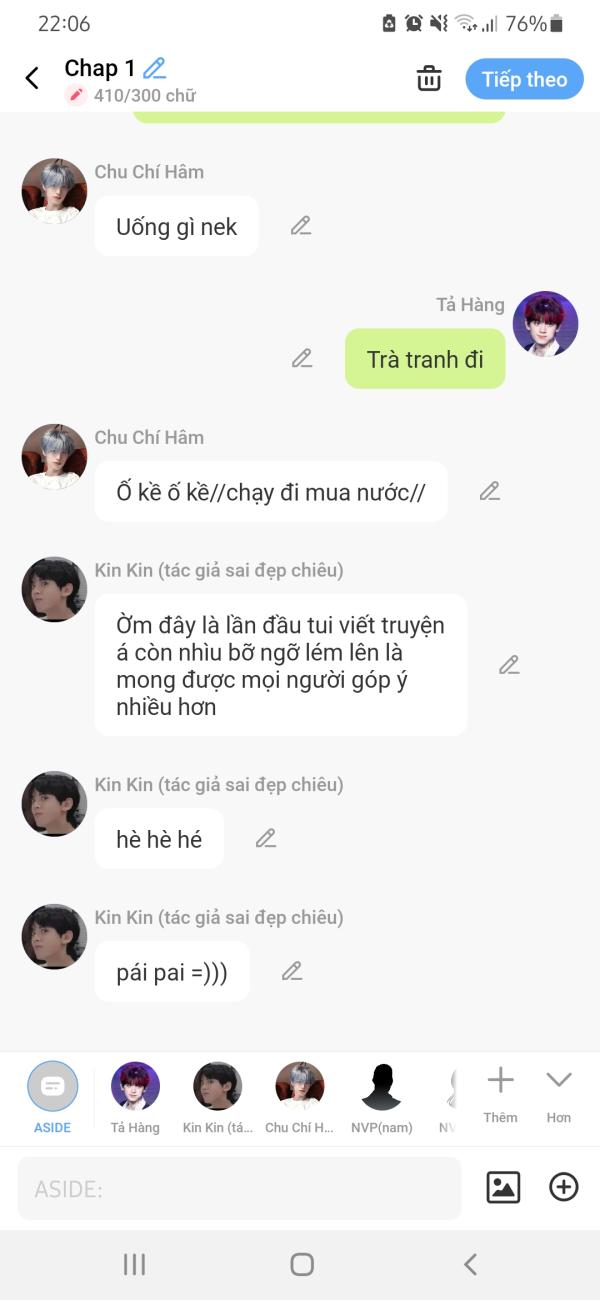Edit the Chap 1 title
Image resolution: width=600 pixels, height=1300 pixels.
pos(154,68)
